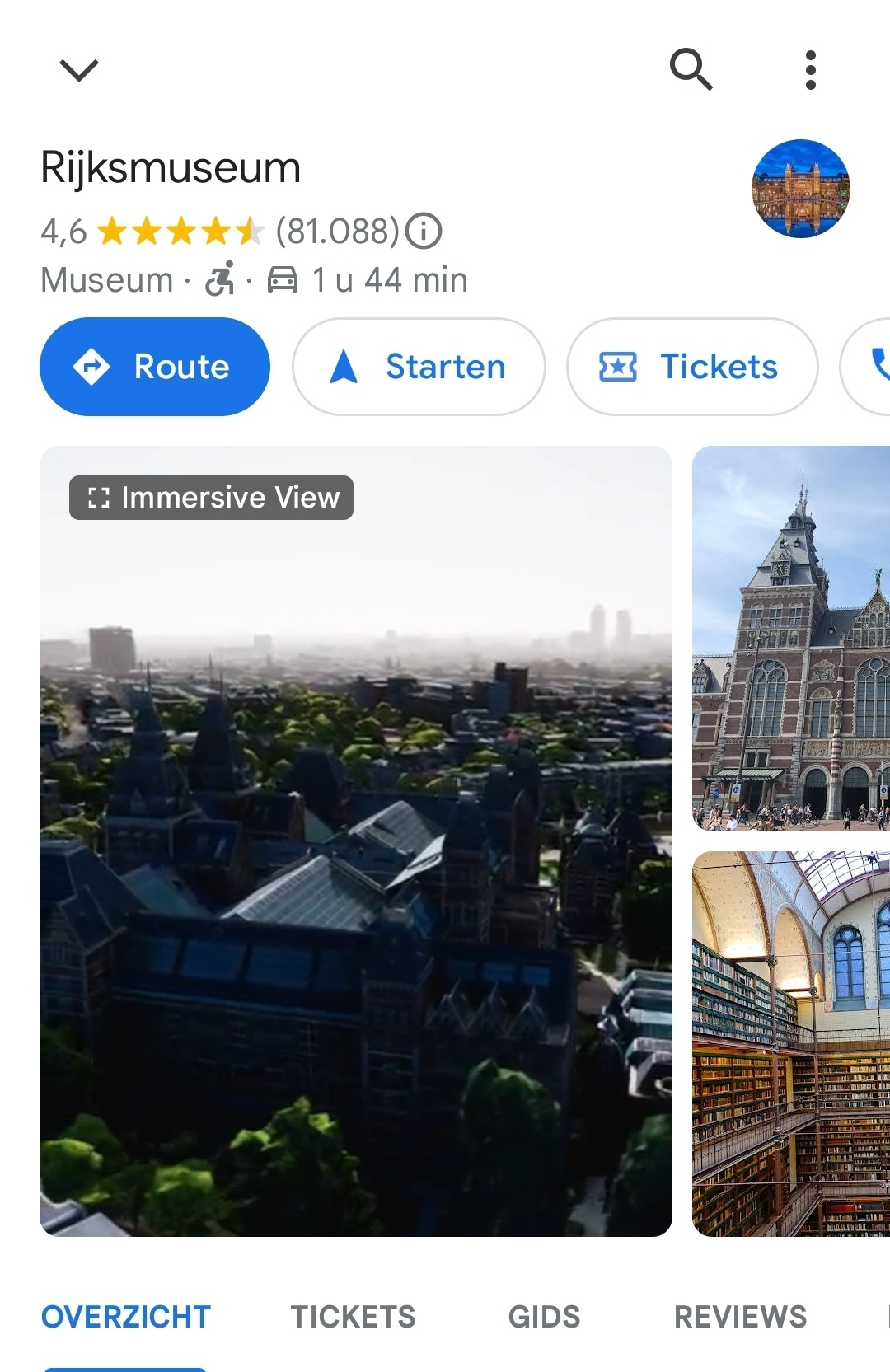Open the GIDS tab
Viewport: 890px width, 1372px height.
tap(544, 1316)
